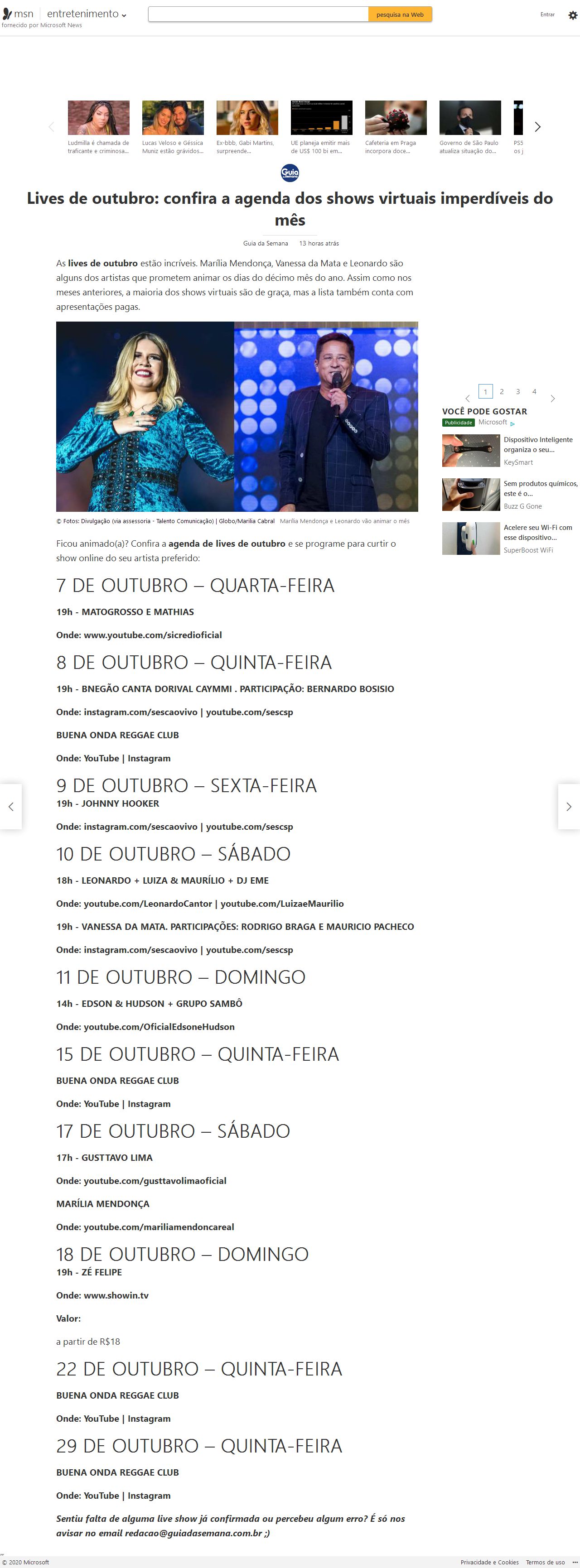Tap the pesquisa na Web button
This screenshot has width=580, height=1568.
pyautogui.click(x=400, y=14)
